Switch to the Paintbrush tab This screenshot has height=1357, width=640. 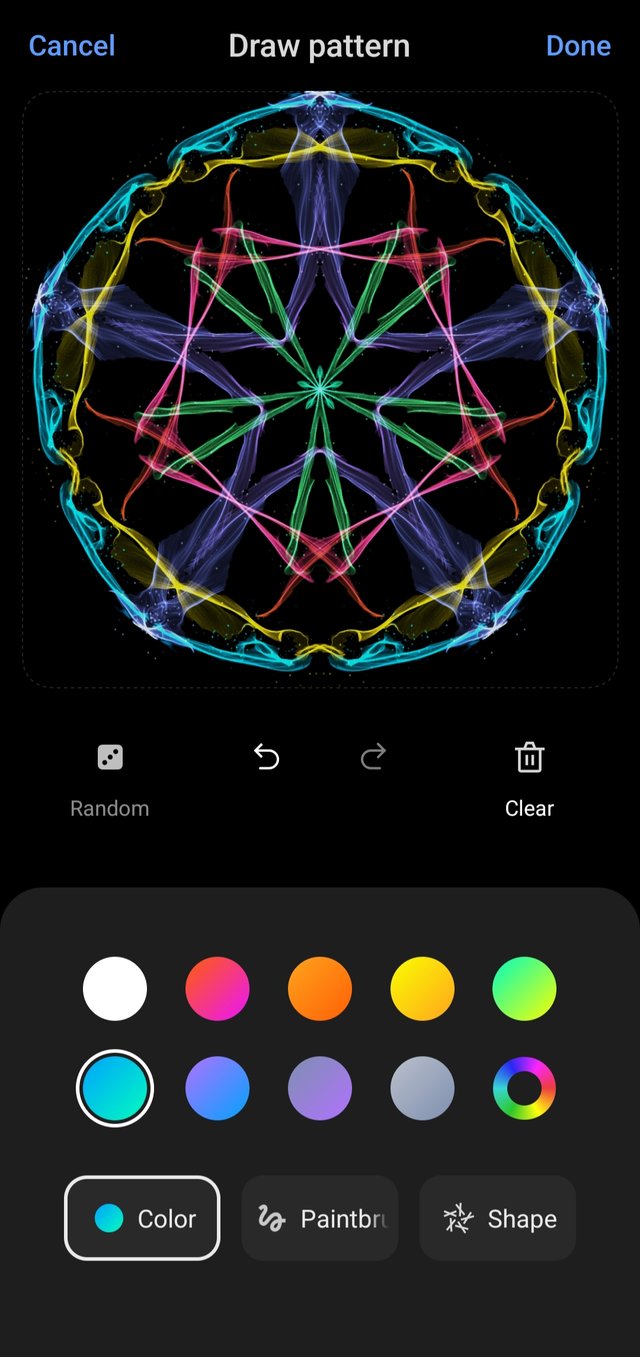[x=320, y=1218]
